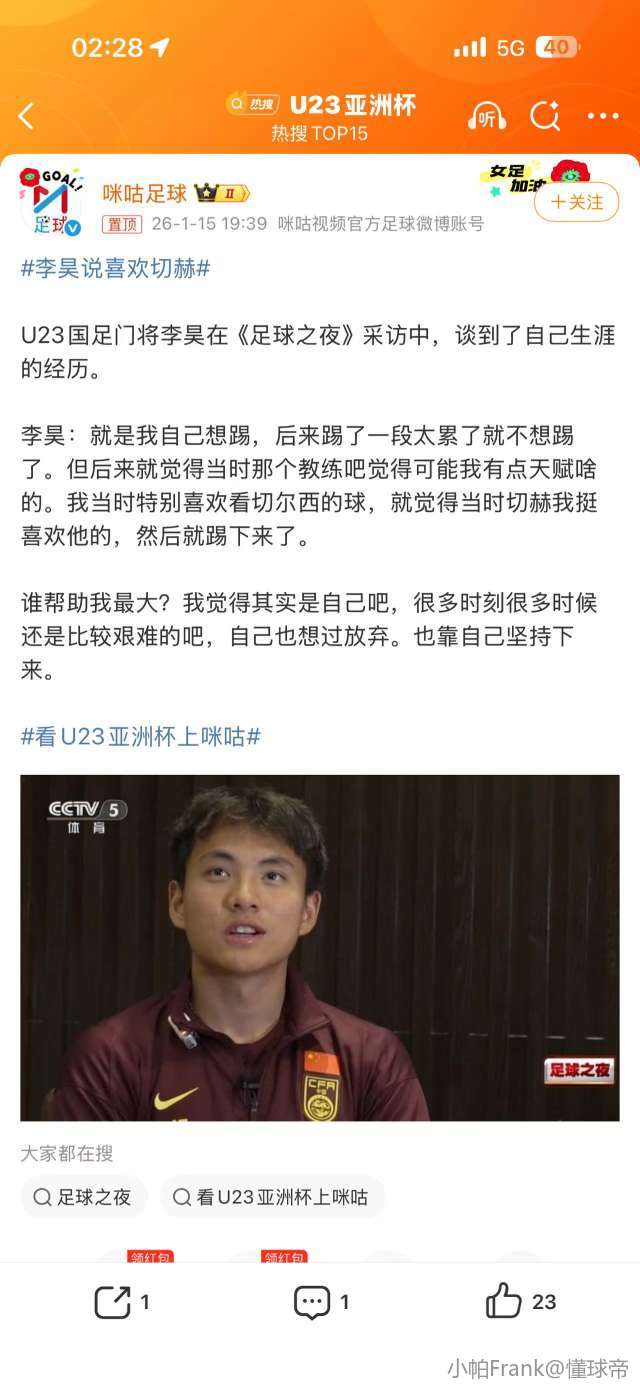The image size is (640, 1391).
Task: Open 咪咕足球 profile avatar
Action: [x=50, y=201]
